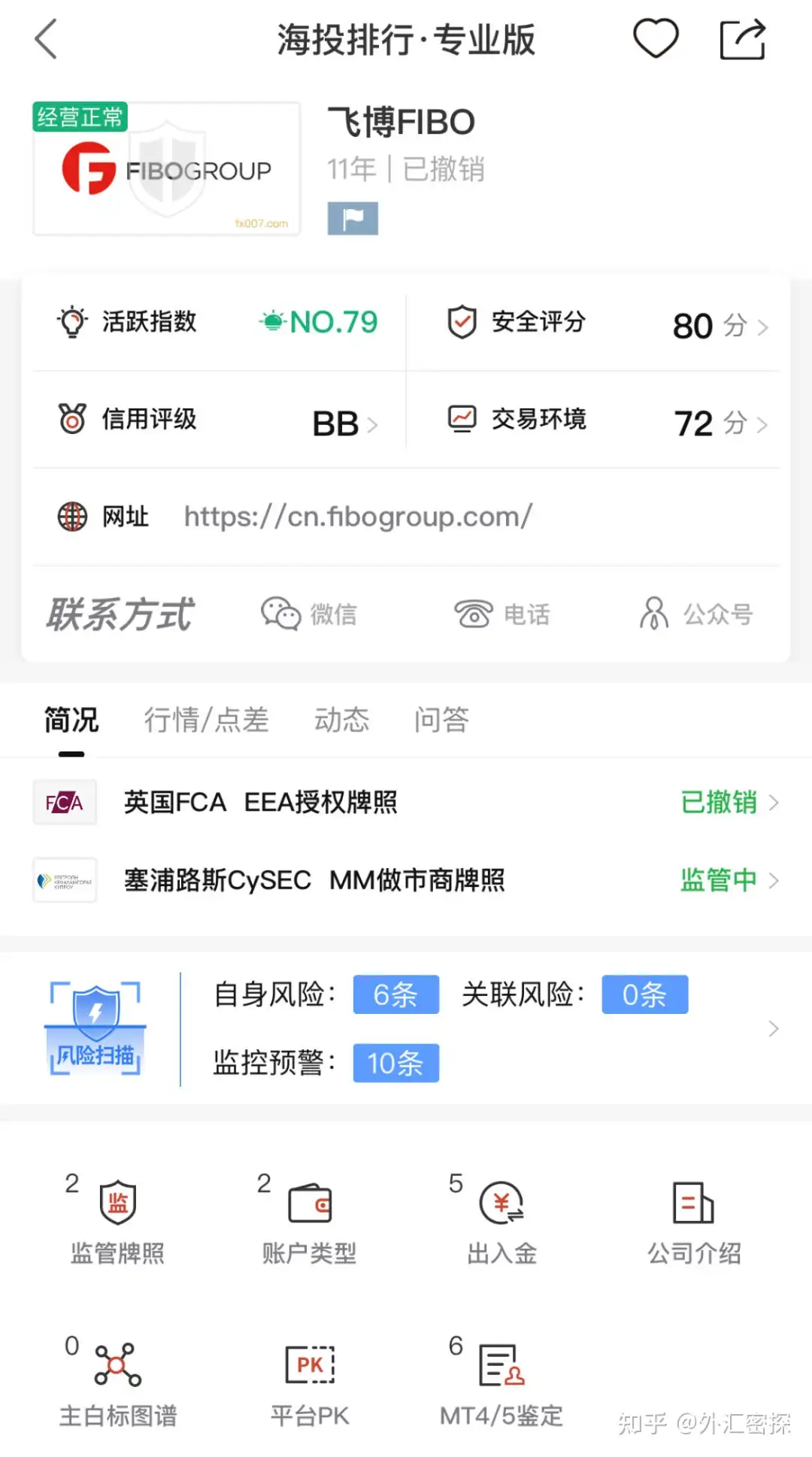This screenshot has width=812, height=1457.
Task: Open the cn.fibogroup.com website link
Action: pyautogui.click(x=358, y=517)
